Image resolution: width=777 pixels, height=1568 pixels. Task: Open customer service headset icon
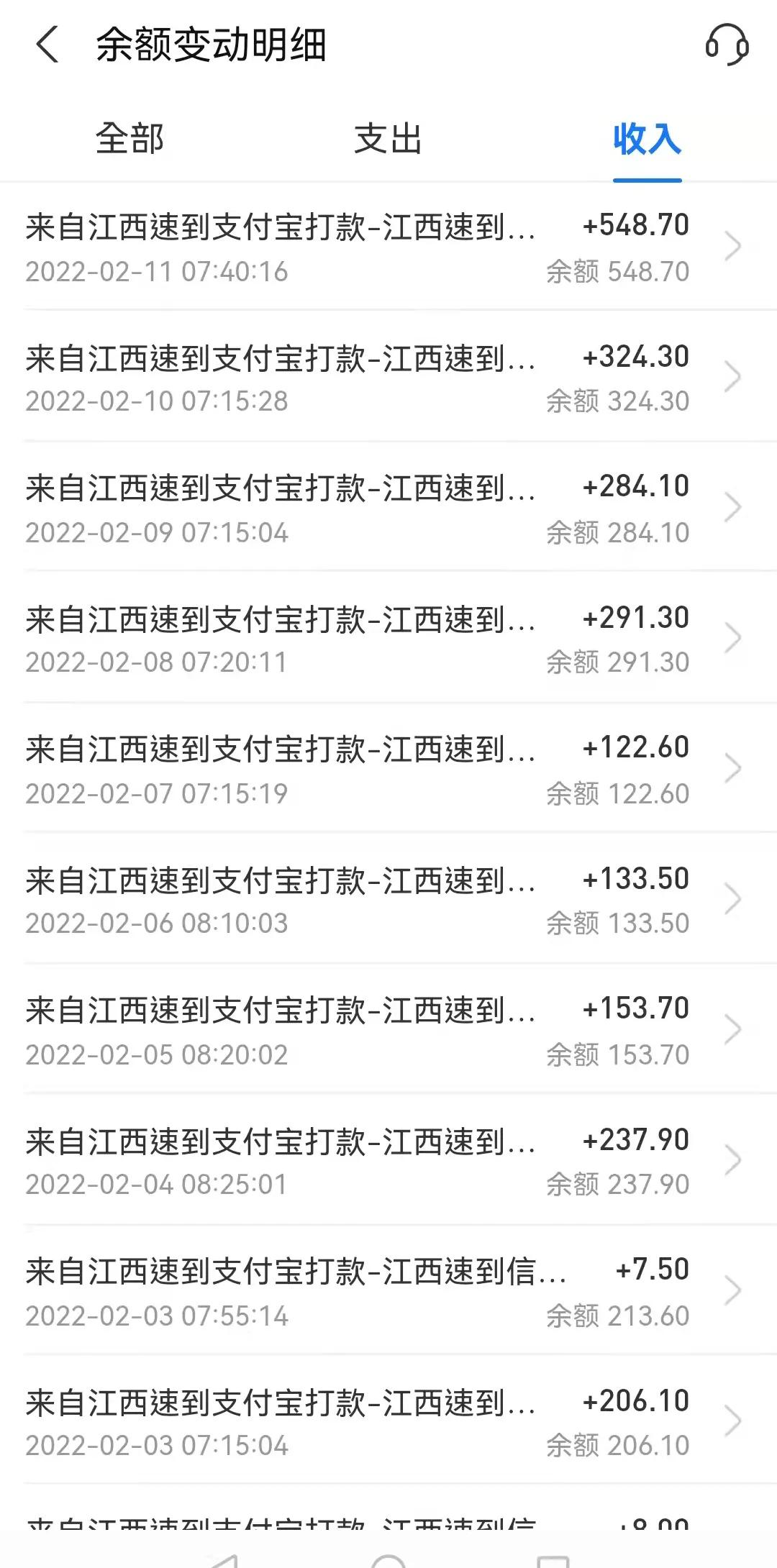(727, 45)
